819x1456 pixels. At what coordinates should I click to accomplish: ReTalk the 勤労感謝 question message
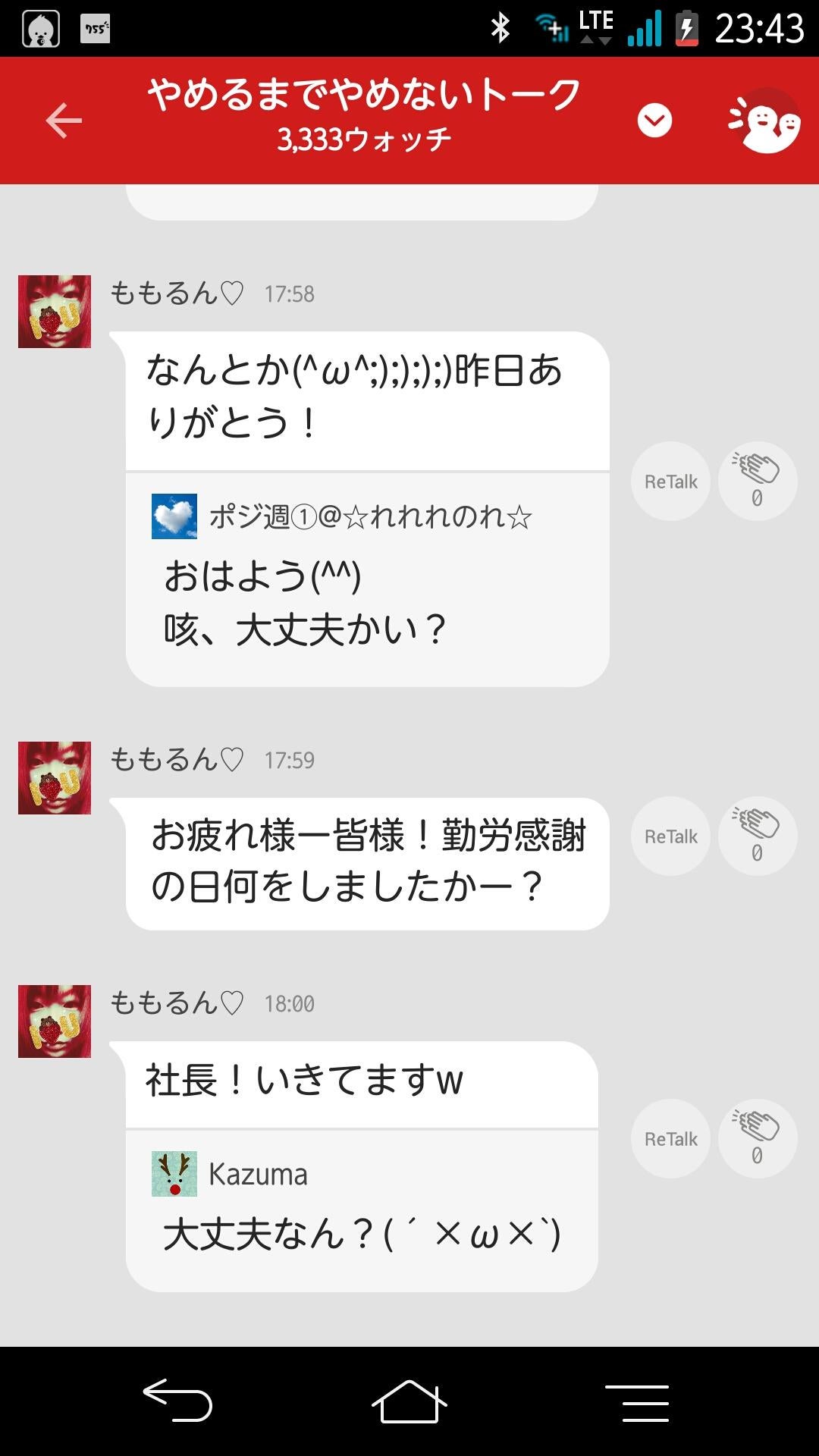[670, 835]
